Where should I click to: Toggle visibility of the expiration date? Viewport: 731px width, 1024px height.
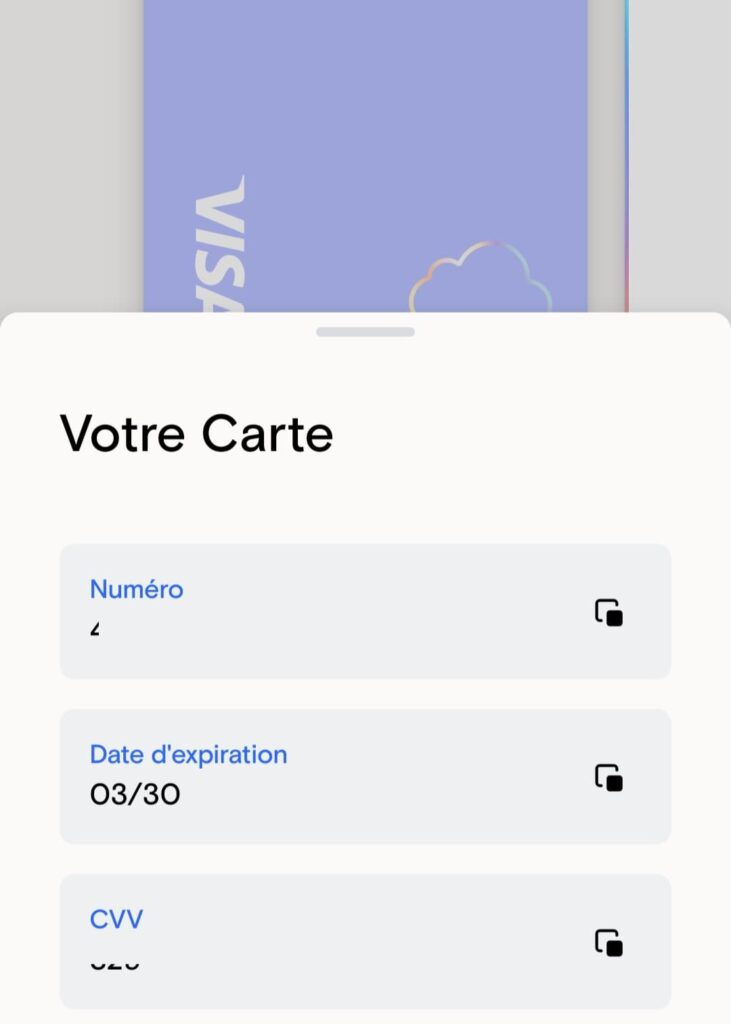(135, 795)
